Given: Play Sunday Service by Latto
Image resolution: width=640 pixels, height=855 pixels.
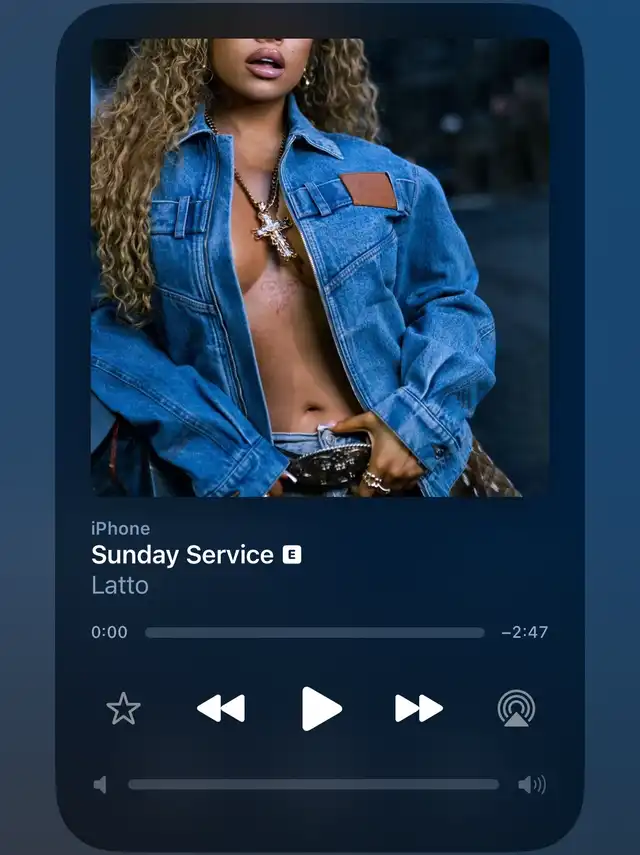Looking at the screenshot, I should (x=321, y=708).
